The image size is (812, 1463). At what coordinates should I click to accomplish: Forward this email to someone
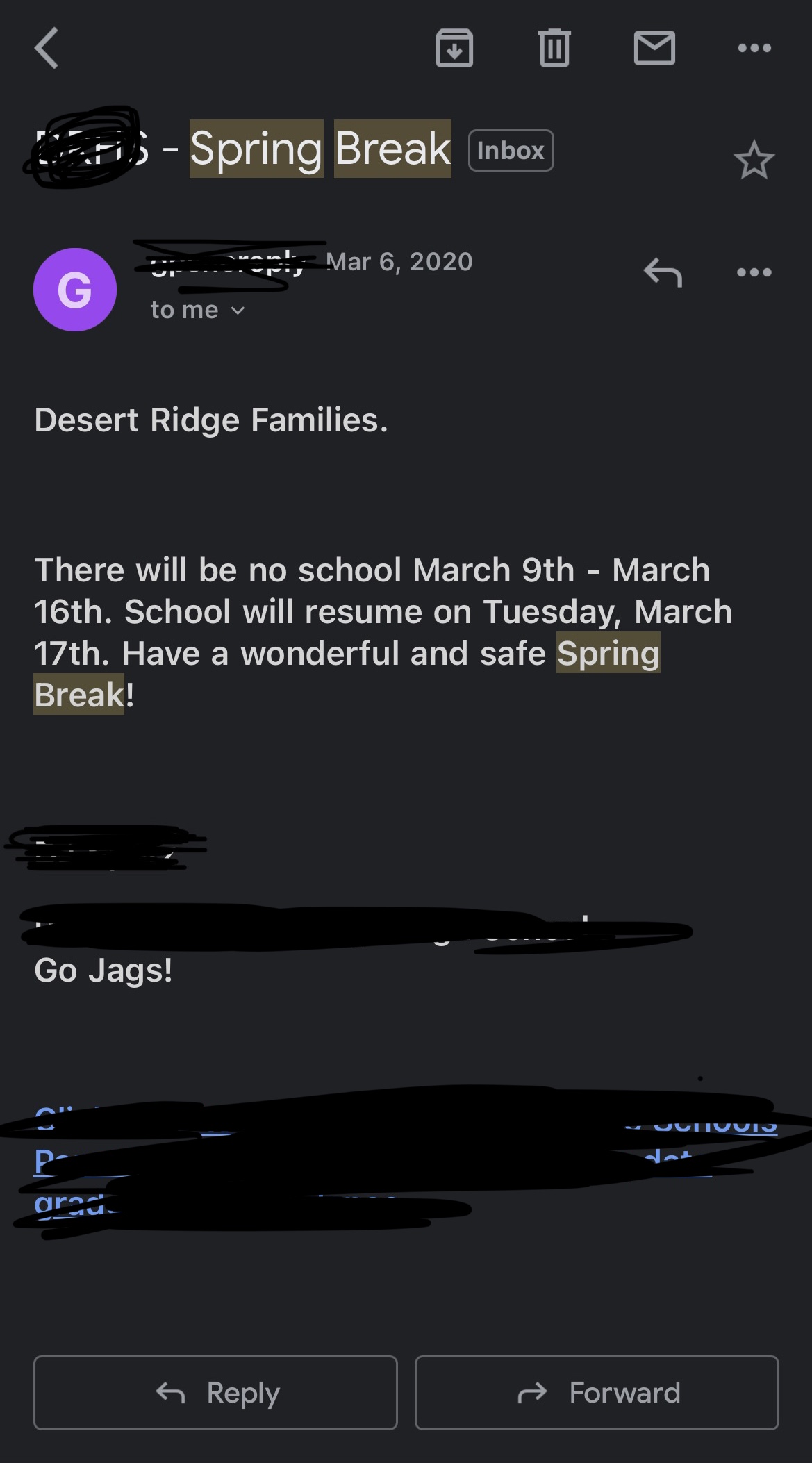point(597,1392)
